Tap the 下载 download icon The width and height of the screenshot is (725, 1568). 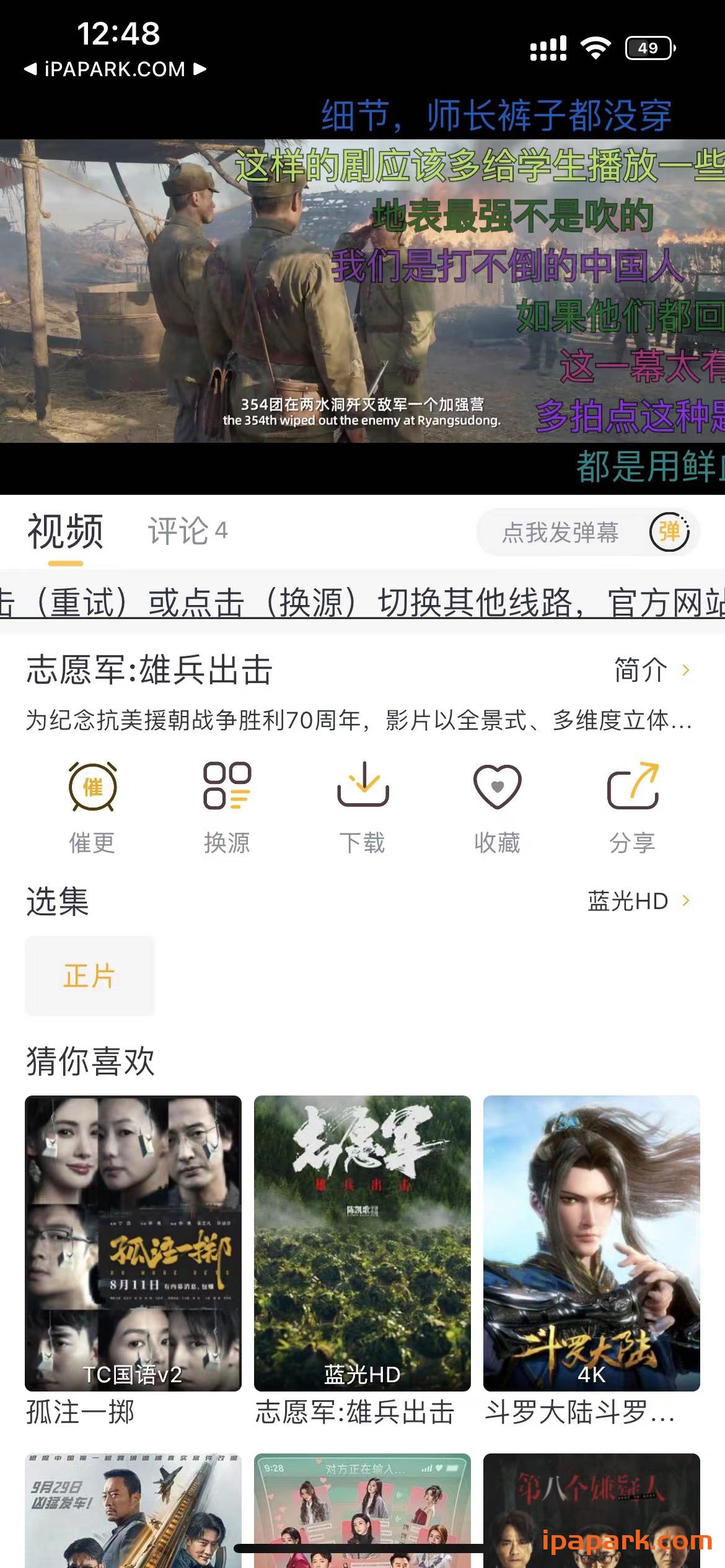coord(362,795)
